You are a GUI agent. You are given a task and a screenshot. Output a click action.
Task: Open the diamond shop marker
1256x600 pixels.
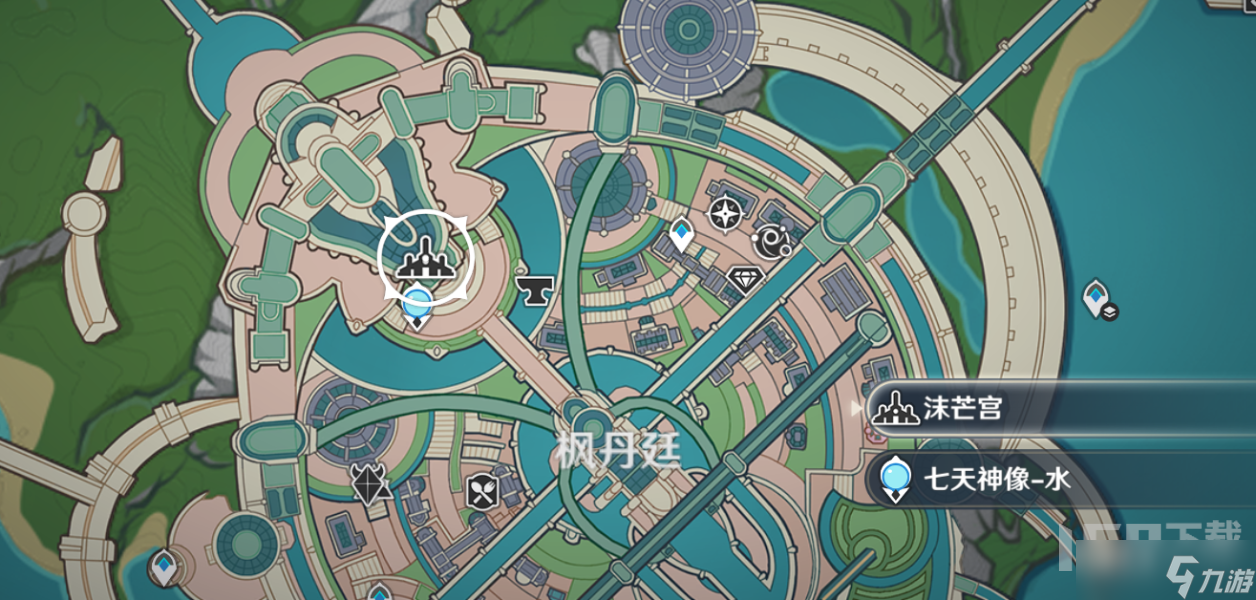pyautogui.click(x=744, y=279)
